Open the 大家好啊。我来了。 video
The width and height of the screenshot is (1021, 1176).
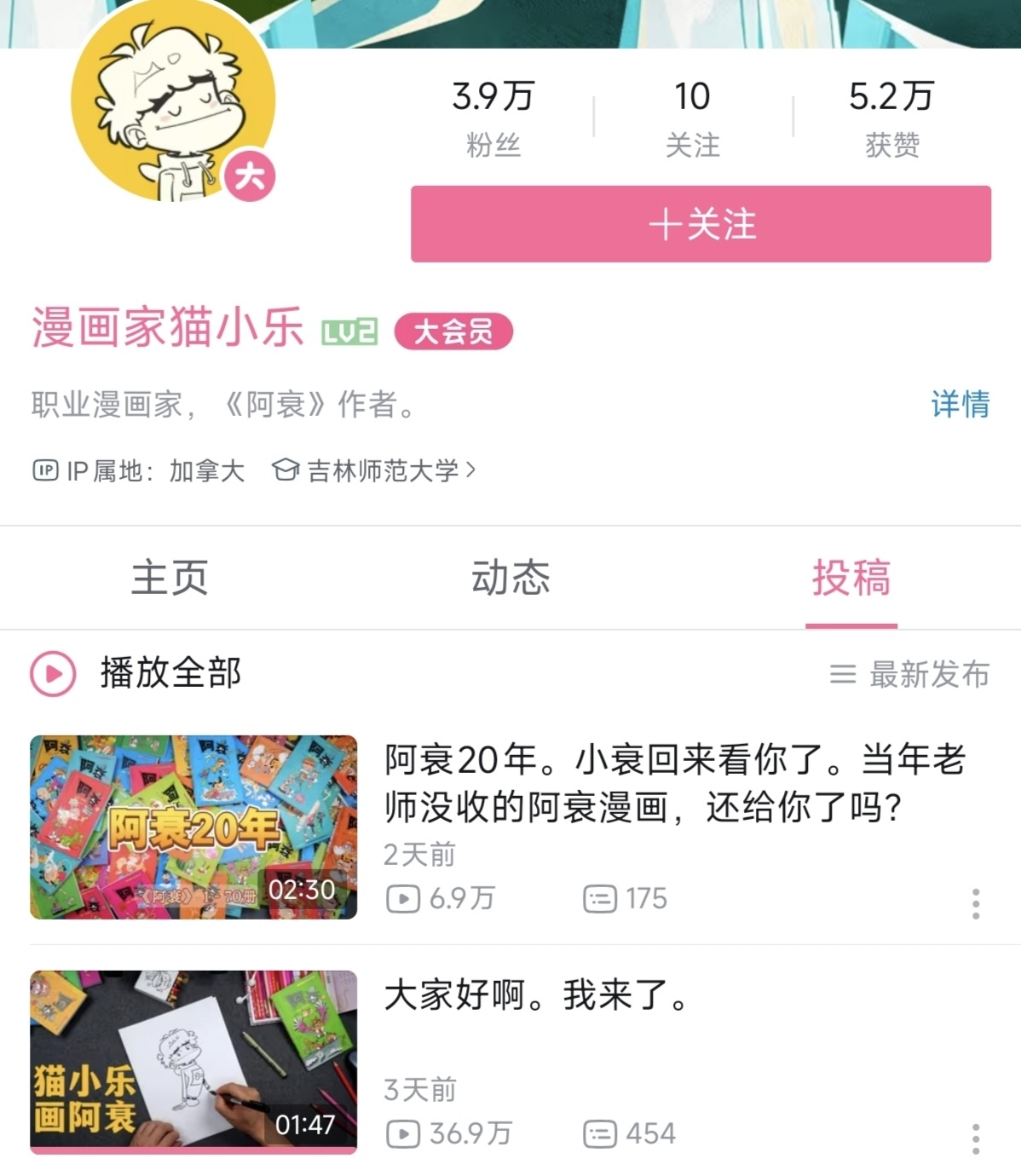pyautogui.click(x=193, y=1062)
